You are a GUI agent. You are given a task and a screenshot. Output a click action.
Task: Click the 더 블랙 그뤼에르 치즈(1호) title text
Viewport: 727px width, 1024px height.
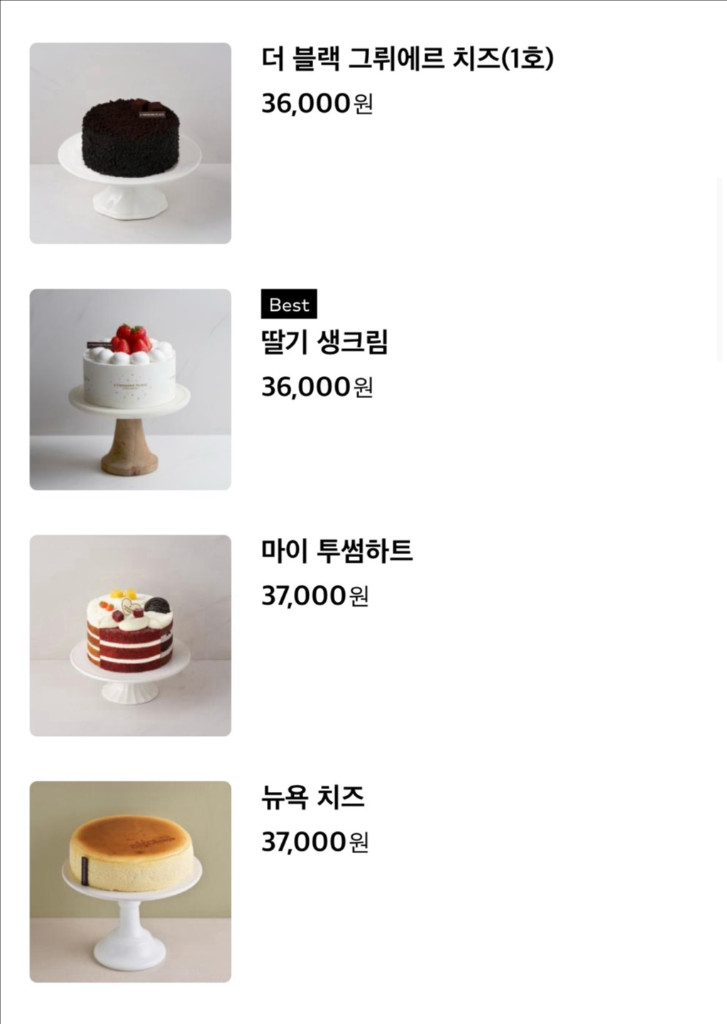[x=409, y=62]
